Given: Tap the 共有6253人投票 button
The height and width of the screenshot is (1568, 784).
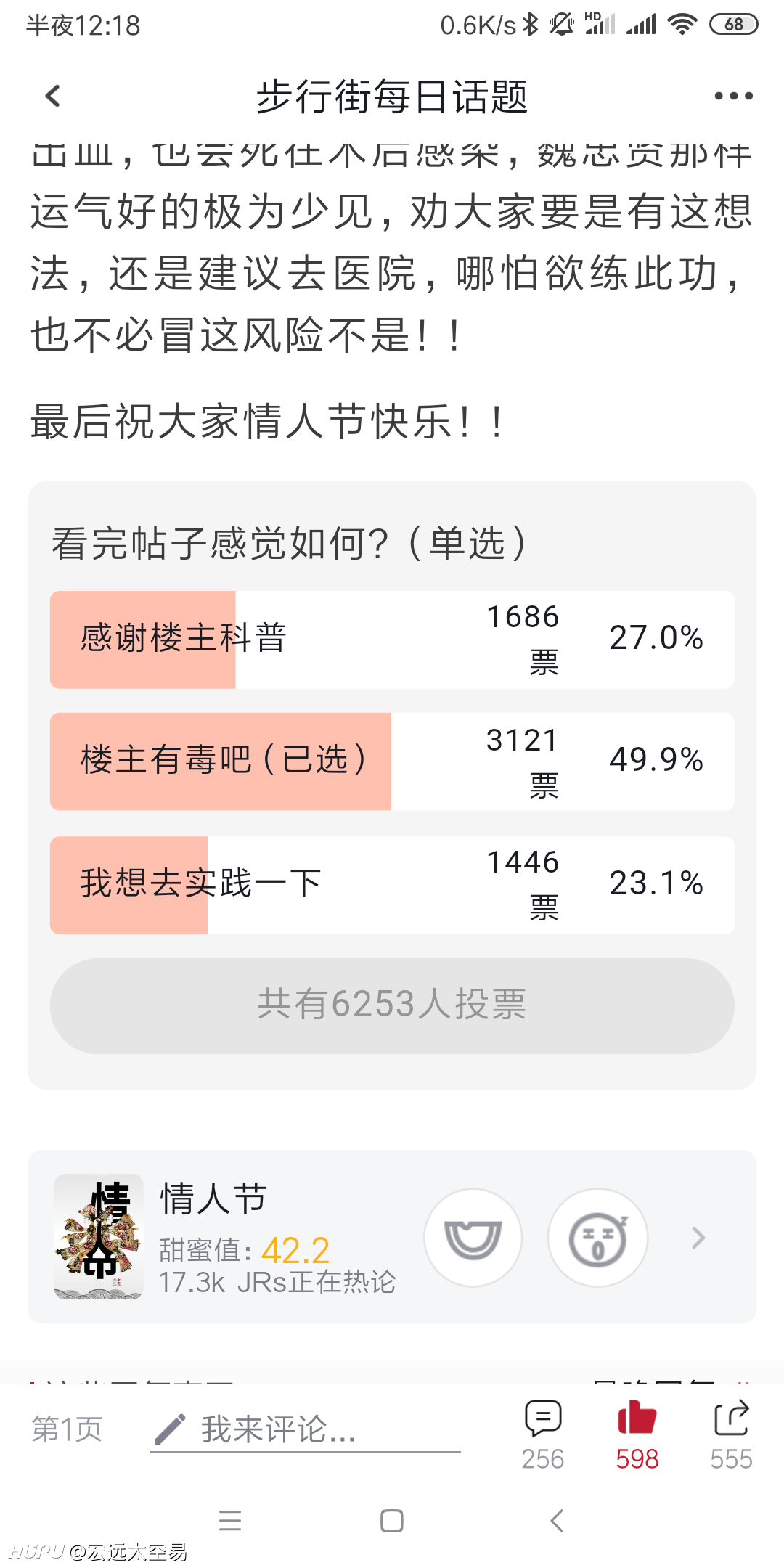Looking at the screenshot, I should pyautogui.click(x=392, y=1005).
